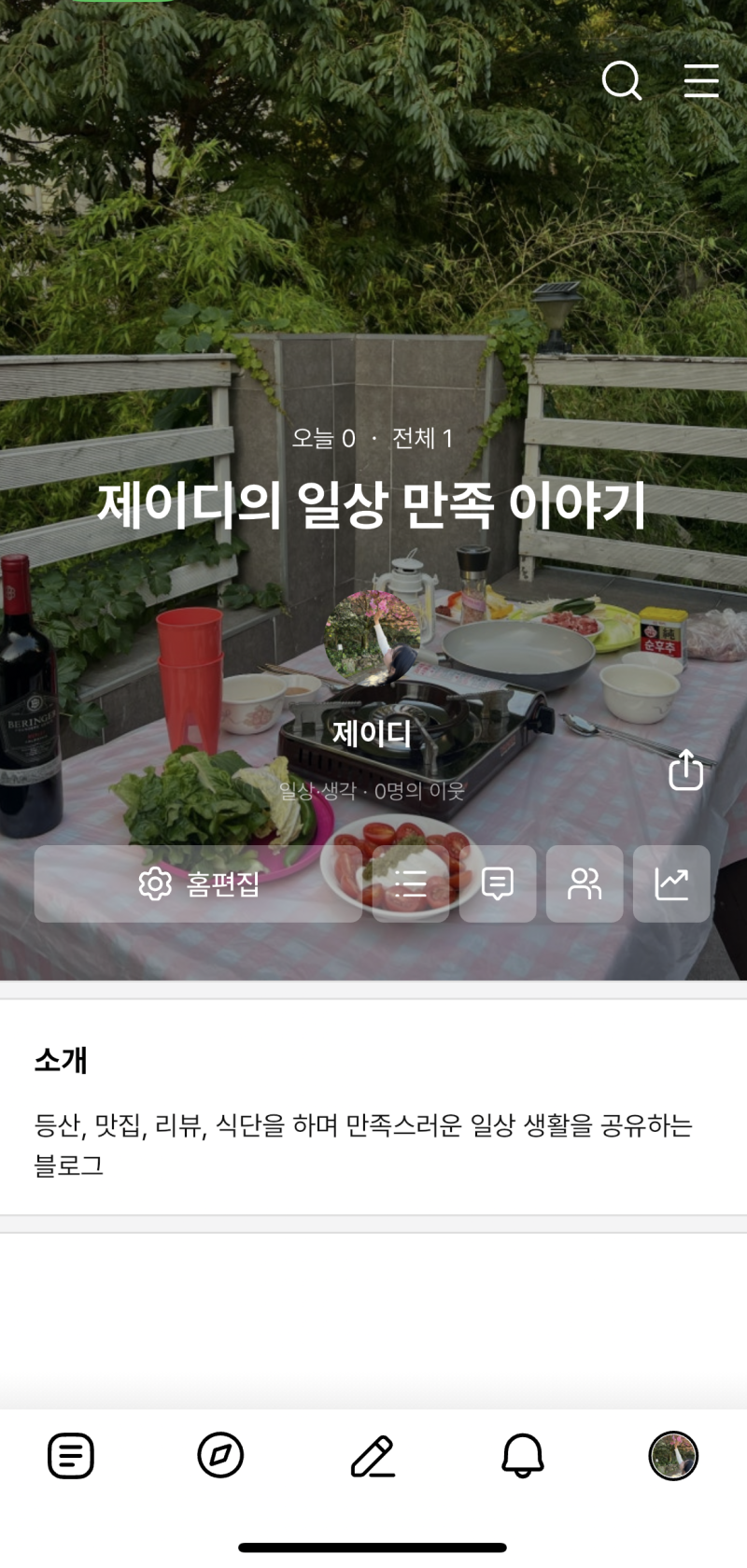Tap the circular profile photo above 제이디
Viewport: 747px width, 1568px height.
[x=373, y=635]
